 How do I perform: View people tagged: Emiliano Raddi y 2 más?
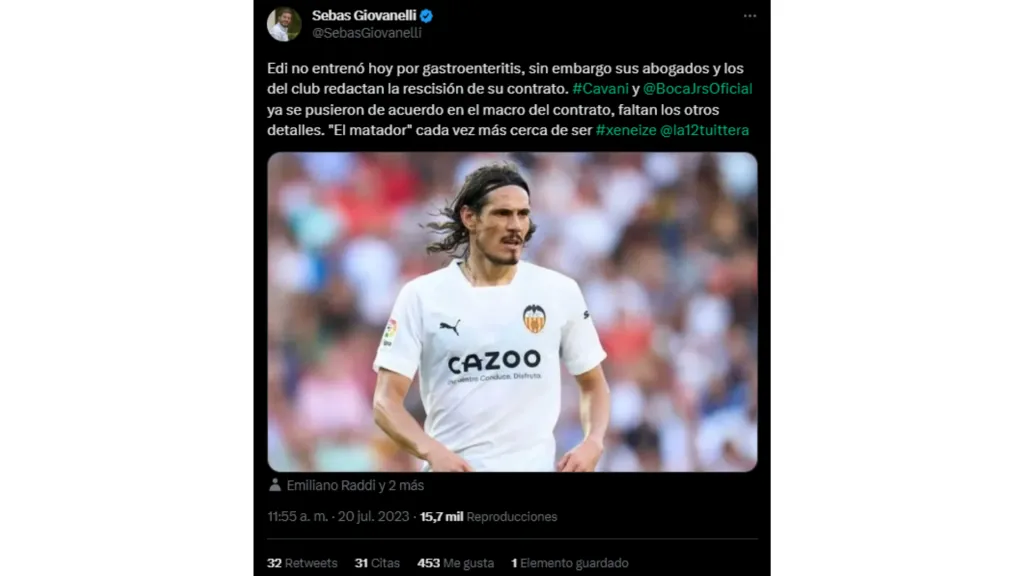click(x=355, y=485)
